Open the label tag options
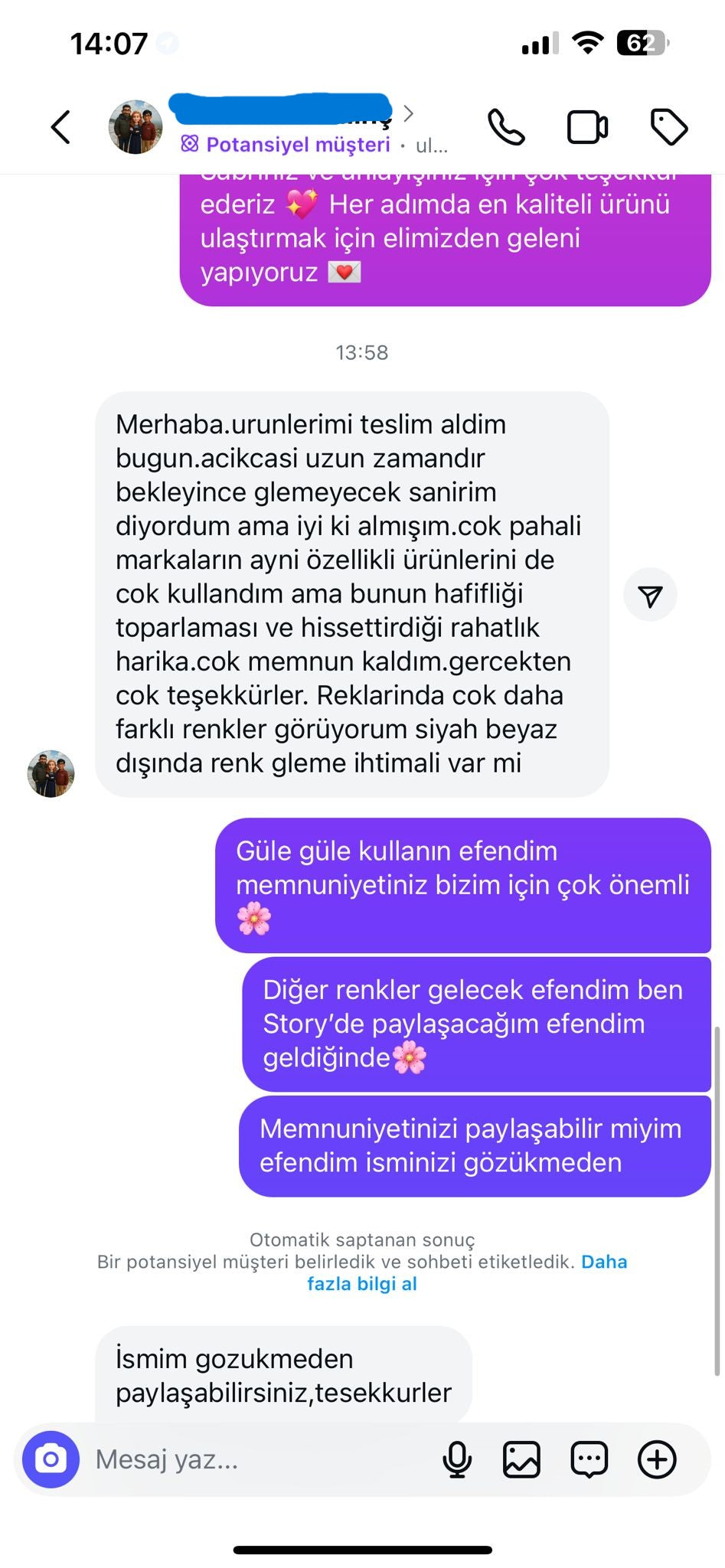This screenshot has height=1568, width=725. pyautogui.click(x=668, y=127)
